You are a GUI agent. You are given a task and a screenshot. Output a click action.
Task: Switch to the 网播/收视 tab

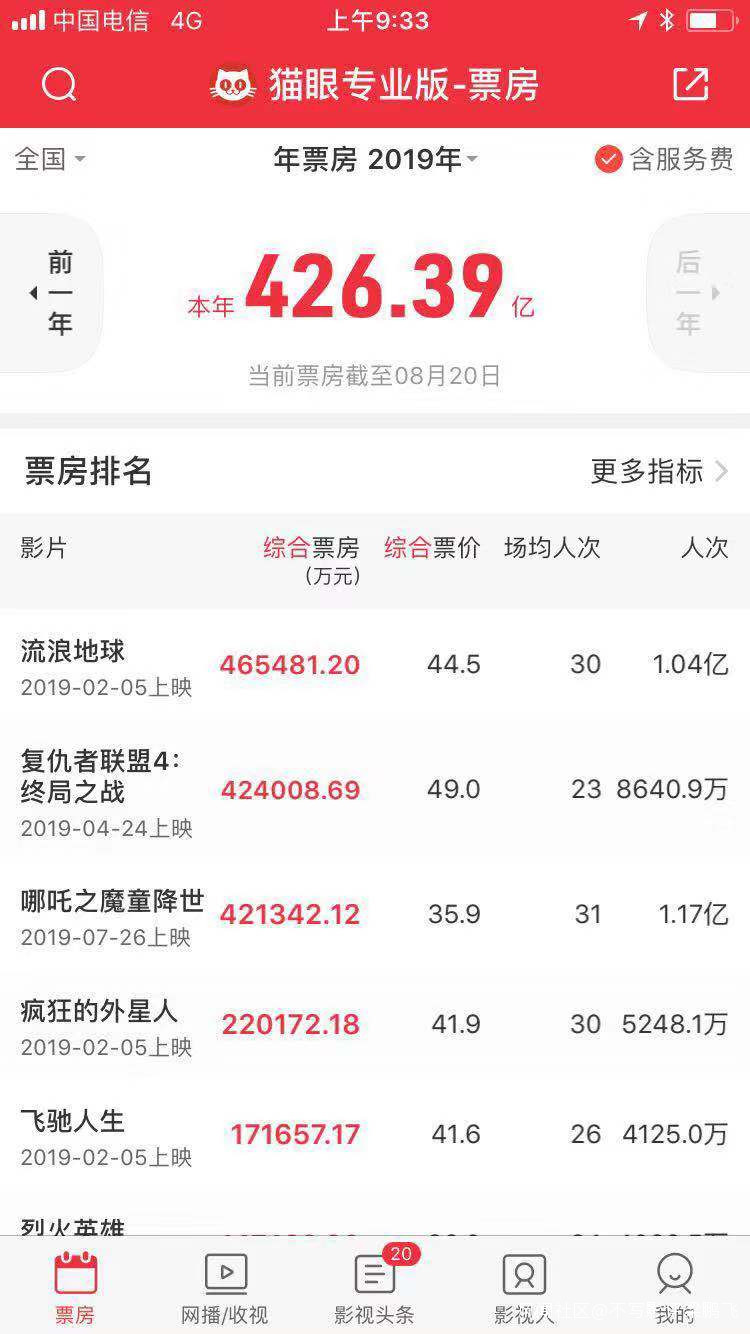click(x=225, y=1290)
